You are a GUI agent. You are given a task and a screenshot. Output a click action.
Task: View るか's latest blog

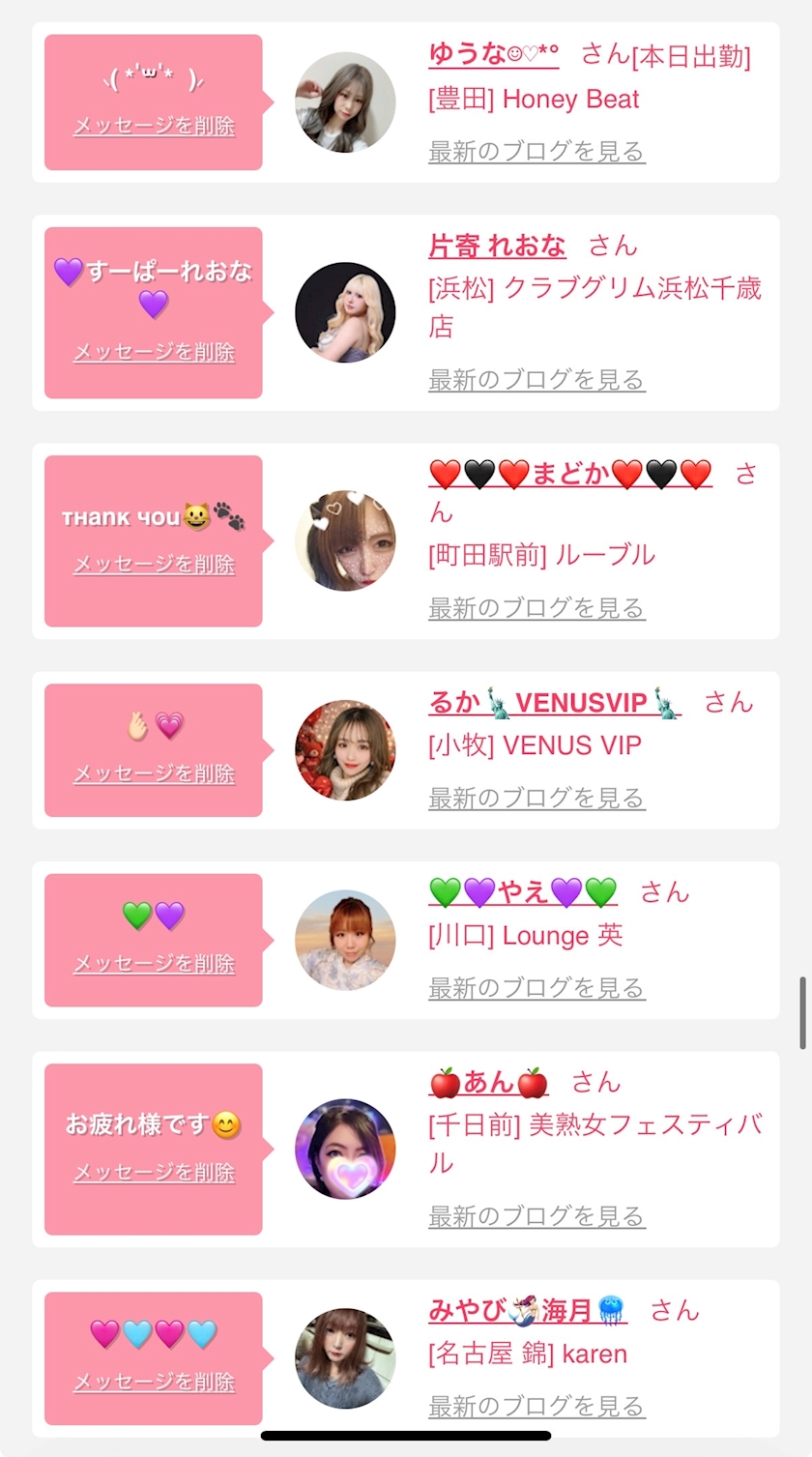click(536, 799)
